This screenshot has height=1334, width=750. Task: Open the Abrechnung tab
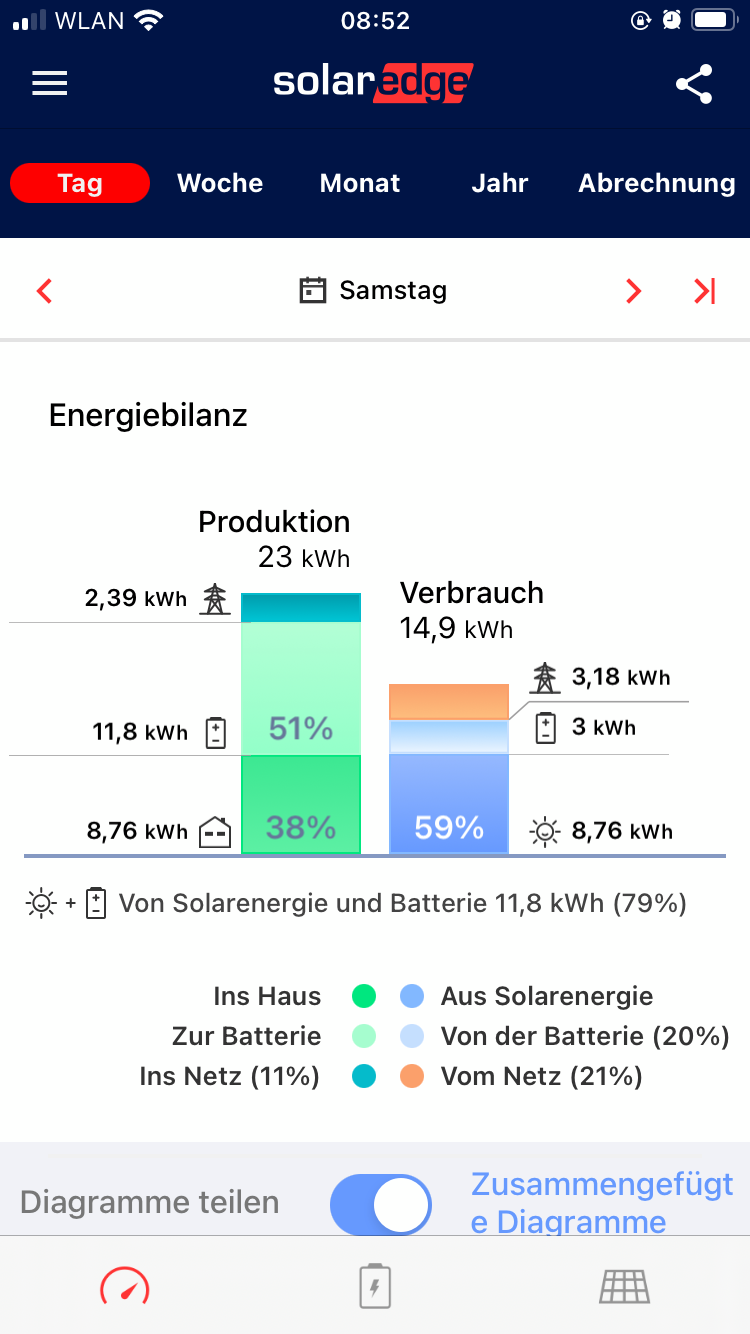657,183
